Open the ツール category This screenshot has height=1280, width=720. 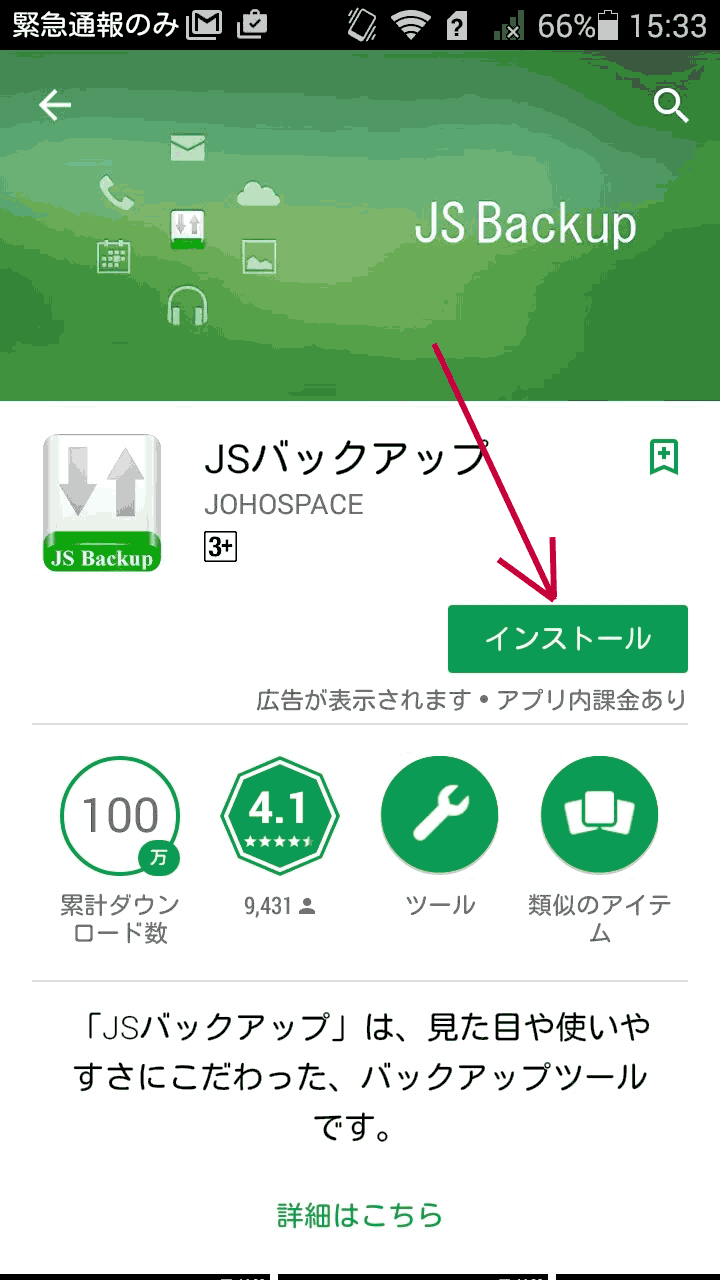(440, 815)
